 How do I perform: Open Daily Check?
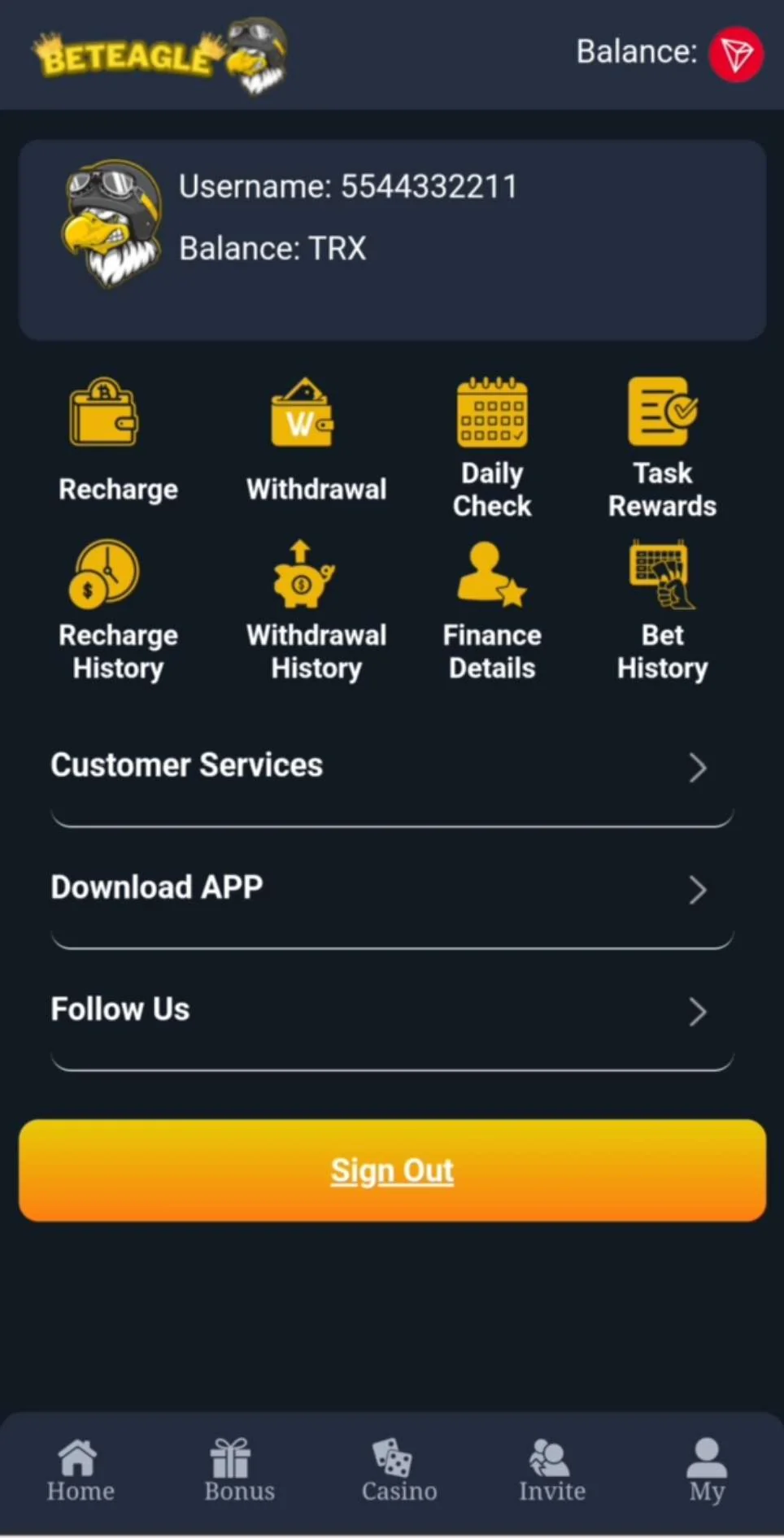(492, 447)
